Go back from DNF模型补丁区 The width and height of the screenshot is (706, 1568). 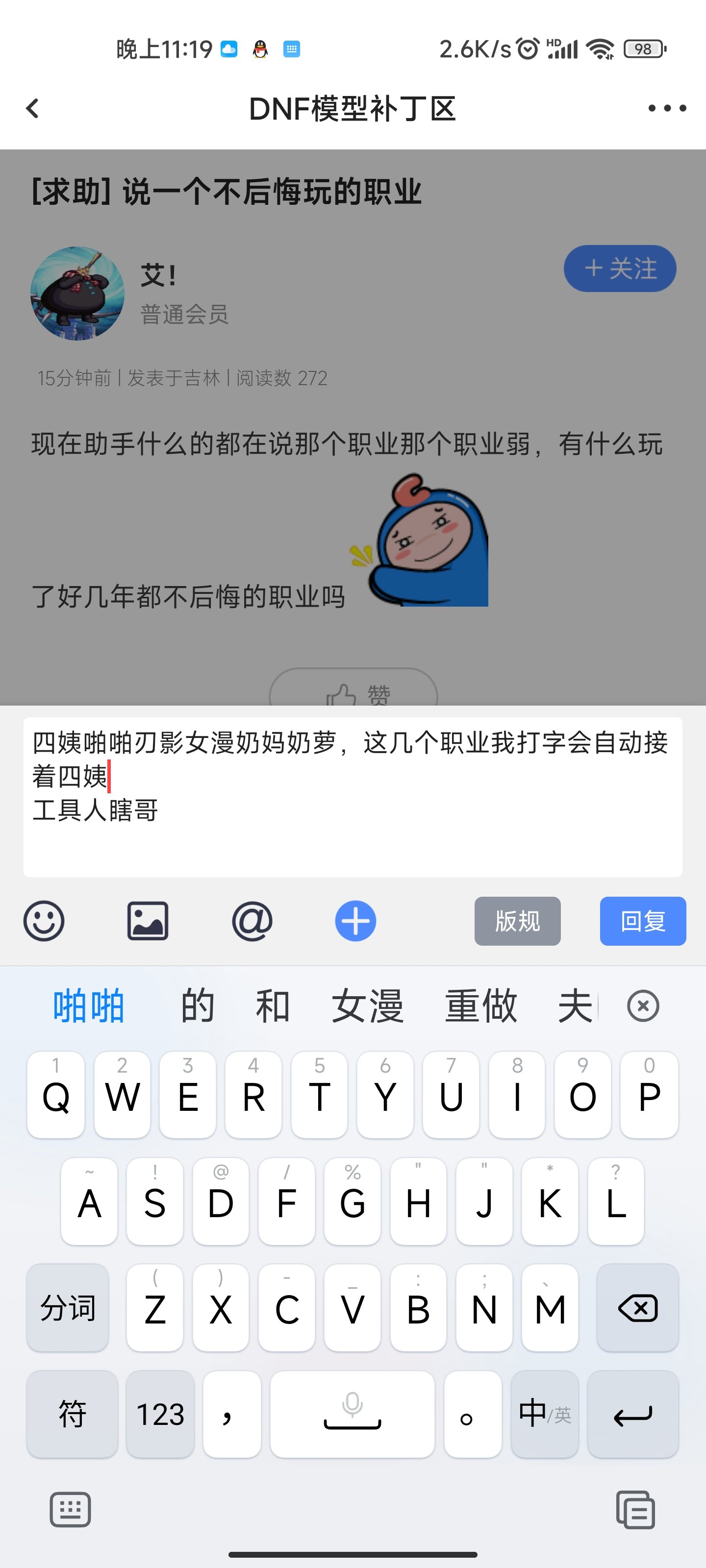(33, 109)
